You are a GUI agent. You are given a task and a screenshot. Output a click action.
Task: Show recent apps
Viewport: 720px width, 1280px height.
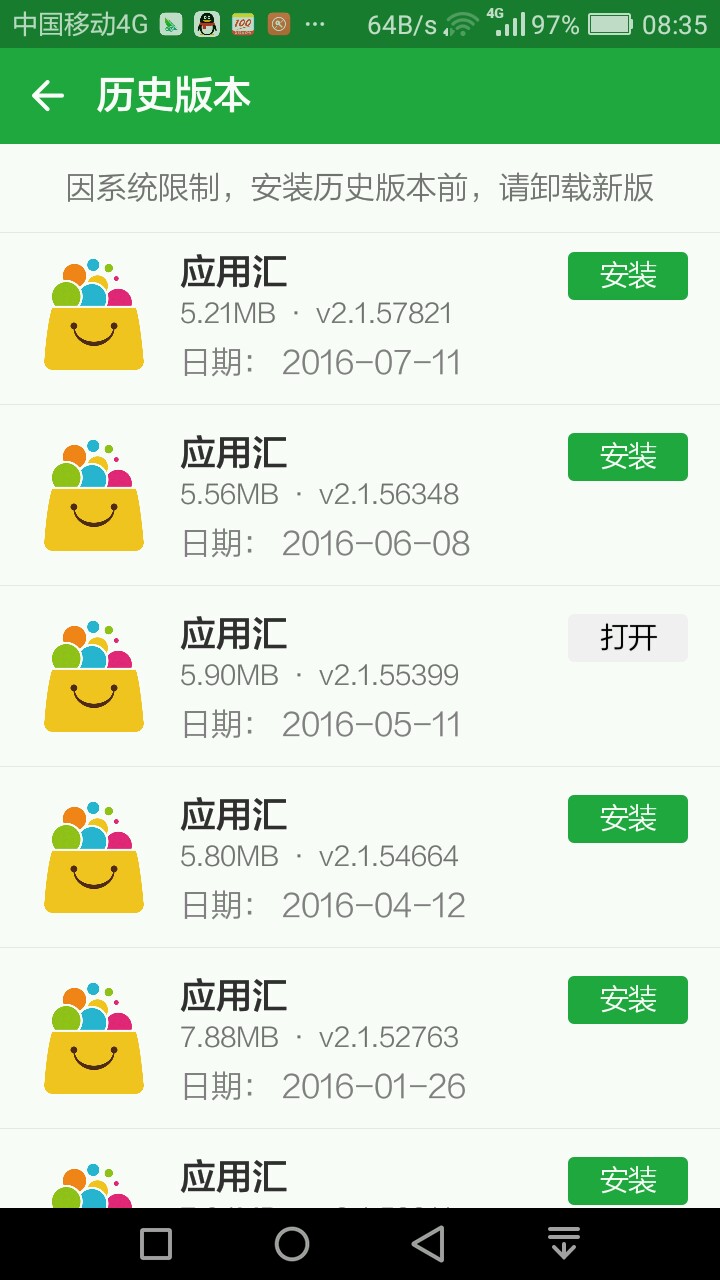click(156, 1244)
